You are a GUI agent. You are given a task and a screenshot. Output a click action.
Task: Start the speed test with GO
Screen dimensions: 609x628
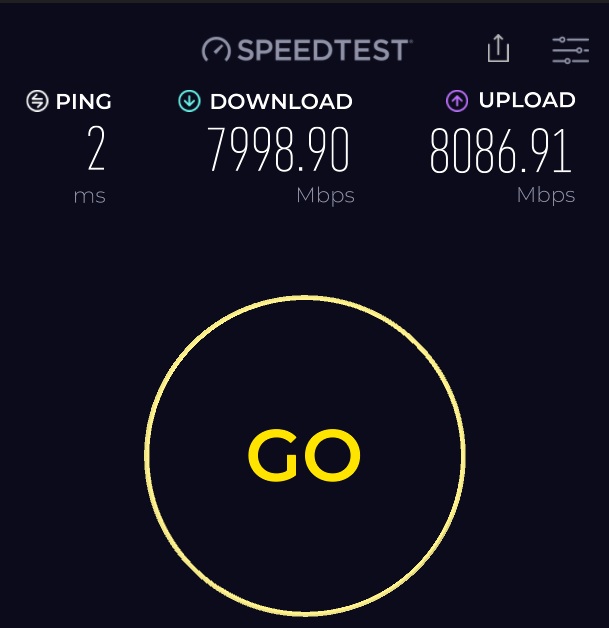(x=304, y=456)
